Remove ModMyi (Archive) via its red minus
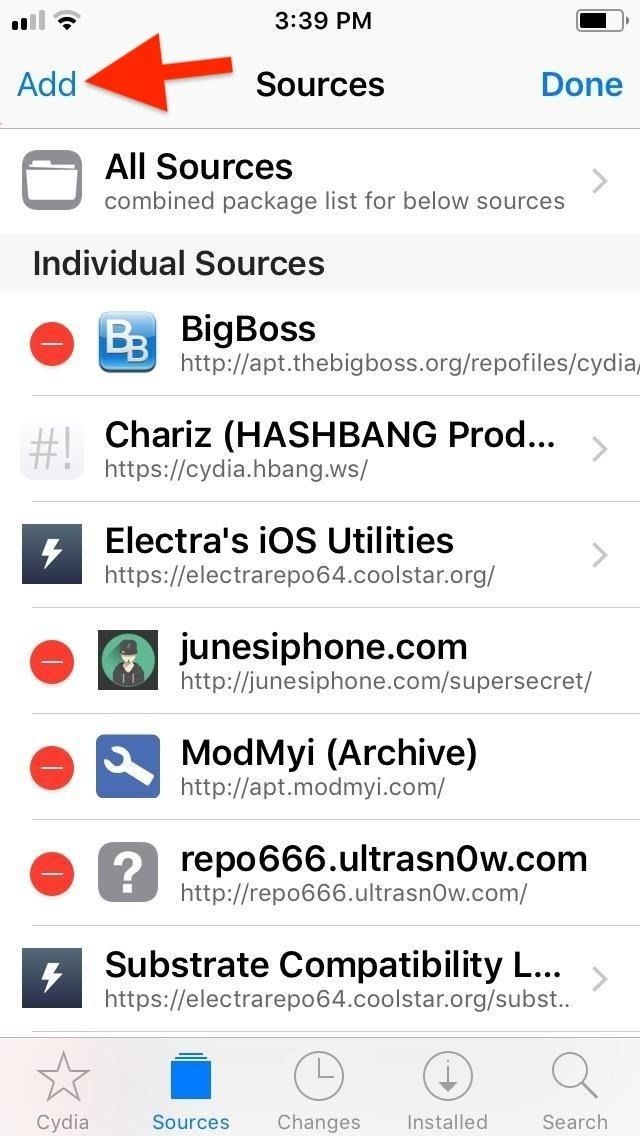The width and height of the screenshot is (640, 1136). (51, 767)
